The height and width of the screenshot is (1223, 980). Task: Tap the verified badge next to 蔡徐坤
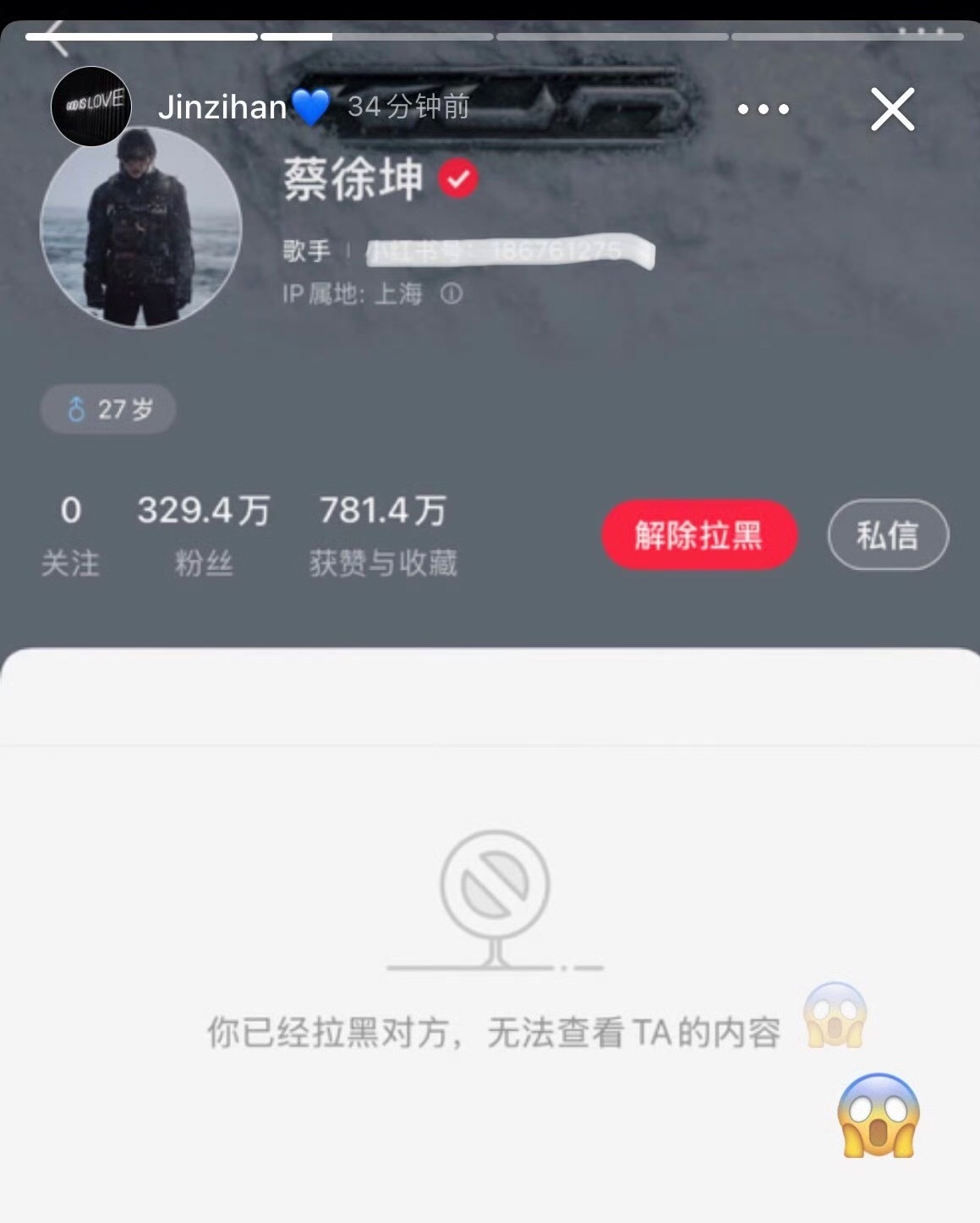click(457, 179)
